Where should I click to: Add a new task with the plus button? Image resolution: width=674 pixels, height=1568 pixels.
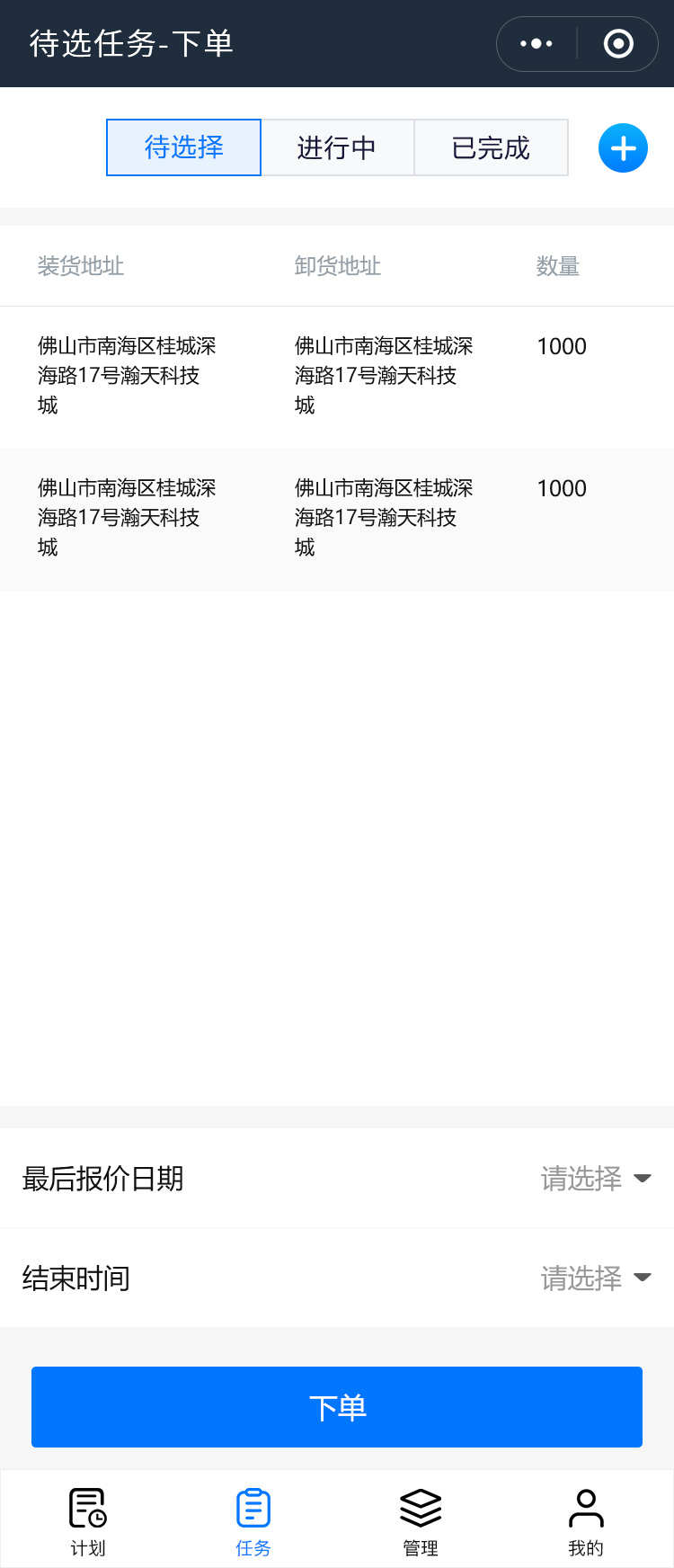[623, 148]
